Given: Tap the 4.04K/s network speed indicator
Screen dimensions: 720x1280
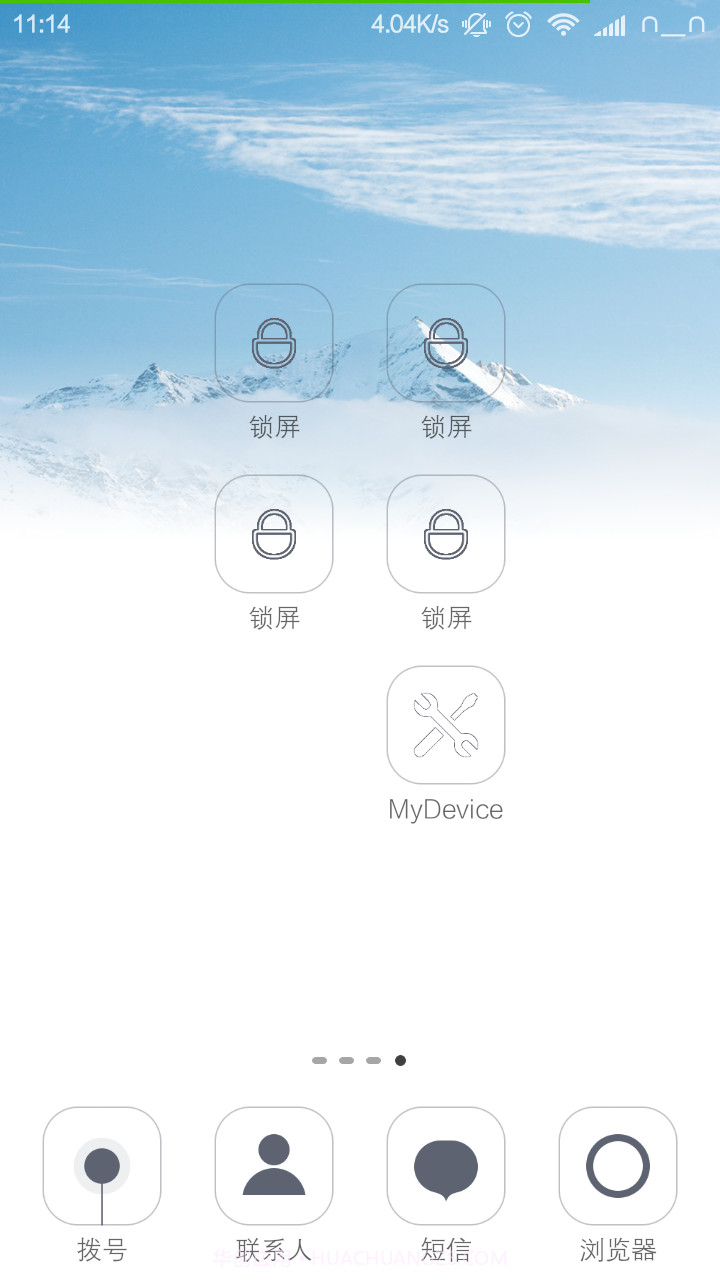Looking at the screenshot, I should click(412, 25).
